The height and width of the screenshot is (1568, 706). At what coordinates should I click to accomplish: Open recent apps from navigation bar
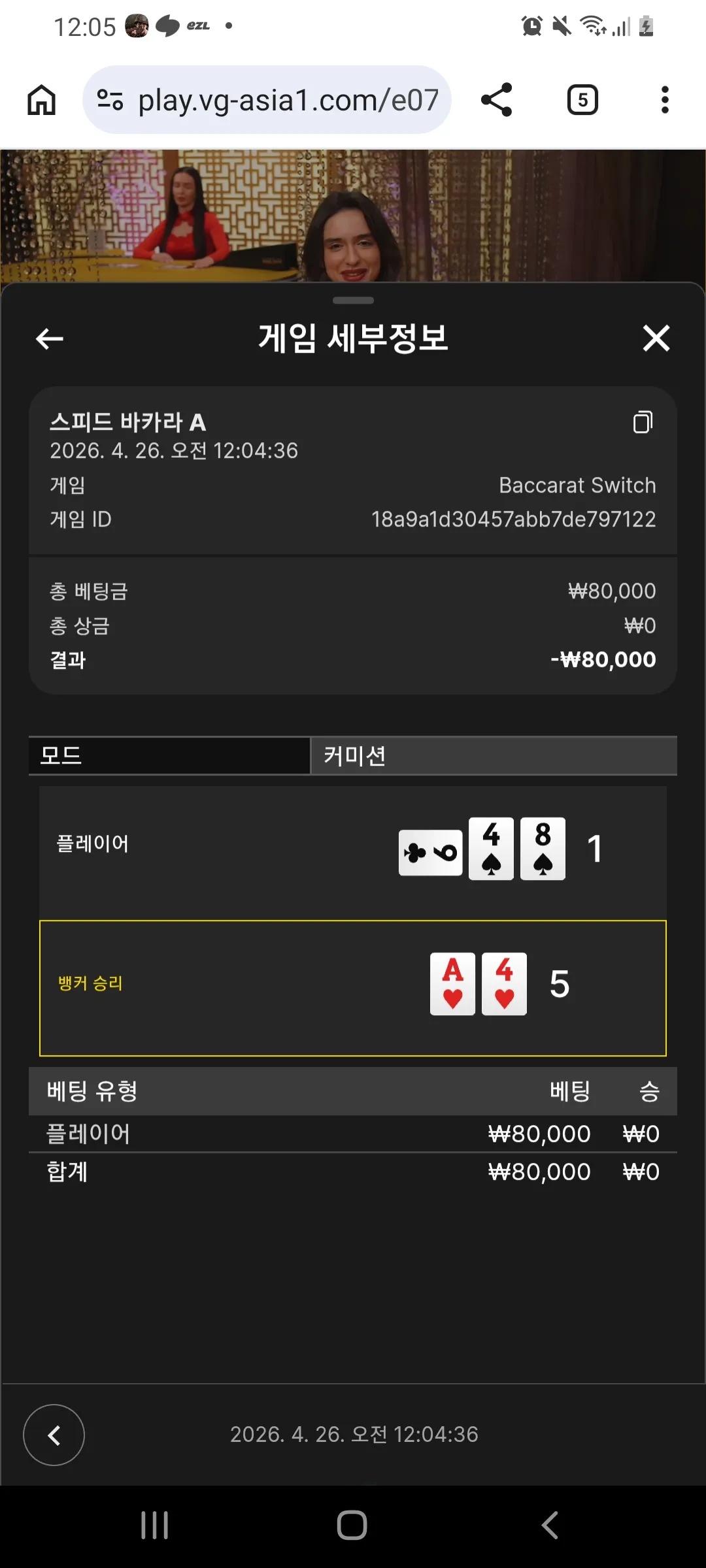155,1526
